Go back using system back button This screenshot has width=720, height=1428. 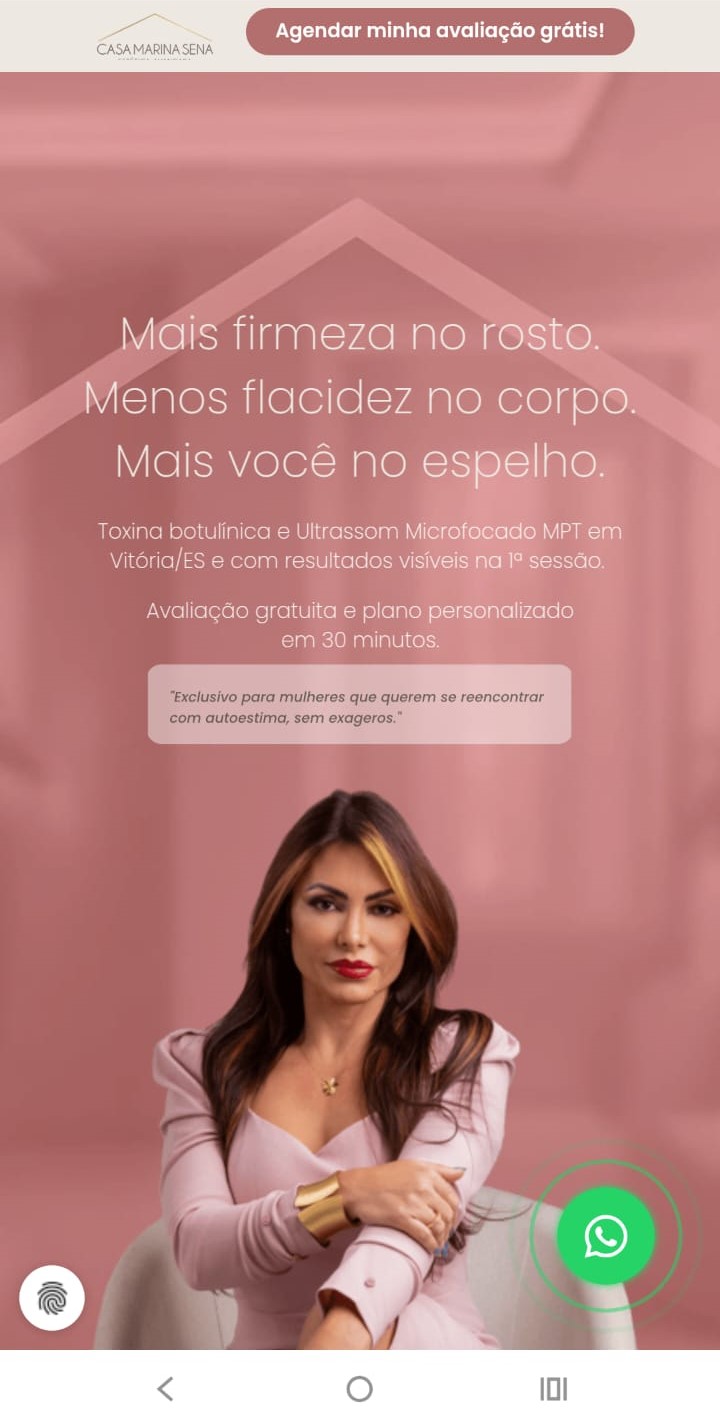coord(166,1388)
